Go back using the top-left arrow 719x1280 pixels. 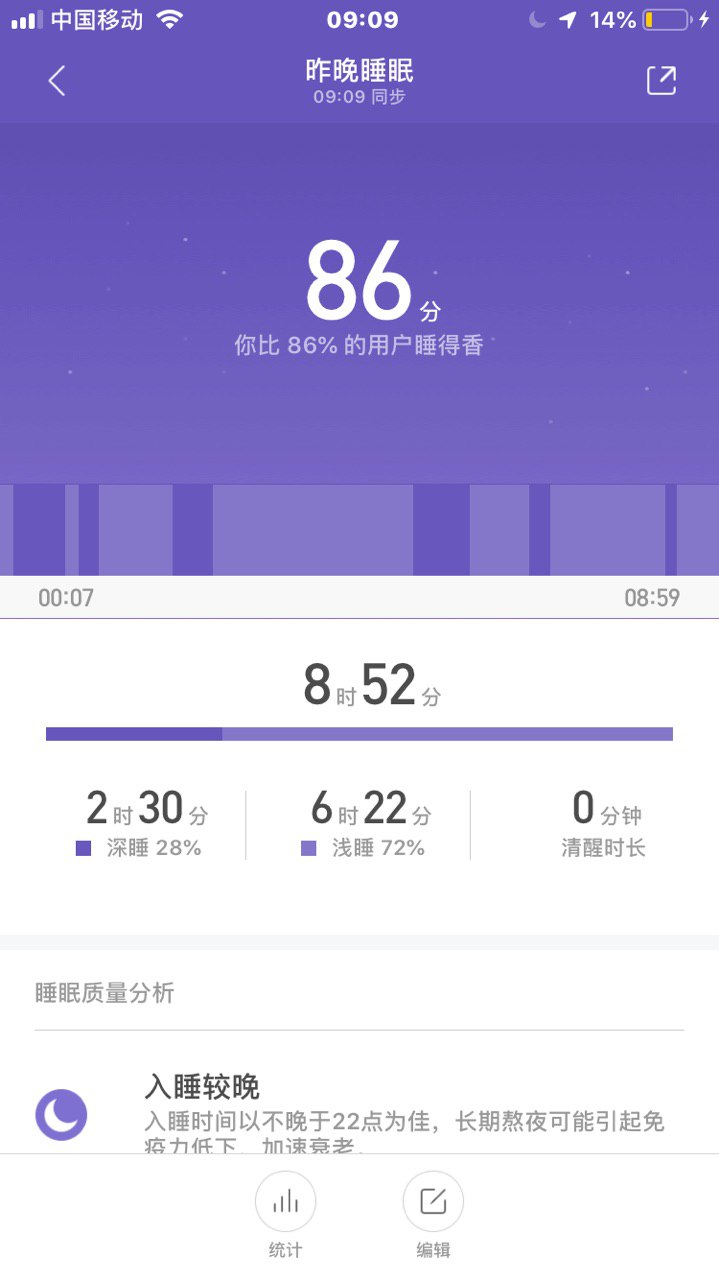(x=57, y=81)
